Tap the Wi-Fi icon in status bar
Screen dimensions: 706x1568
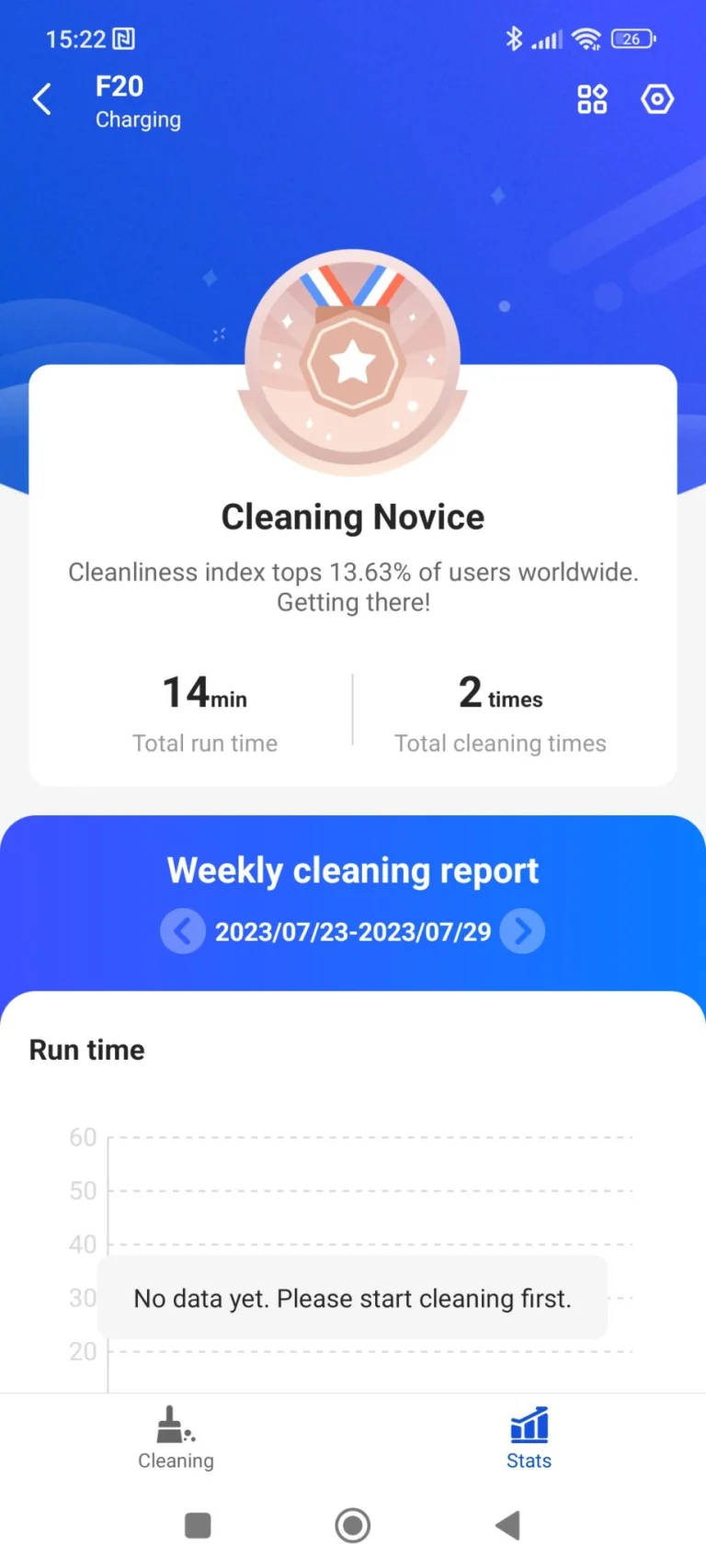tap(586, 39)
